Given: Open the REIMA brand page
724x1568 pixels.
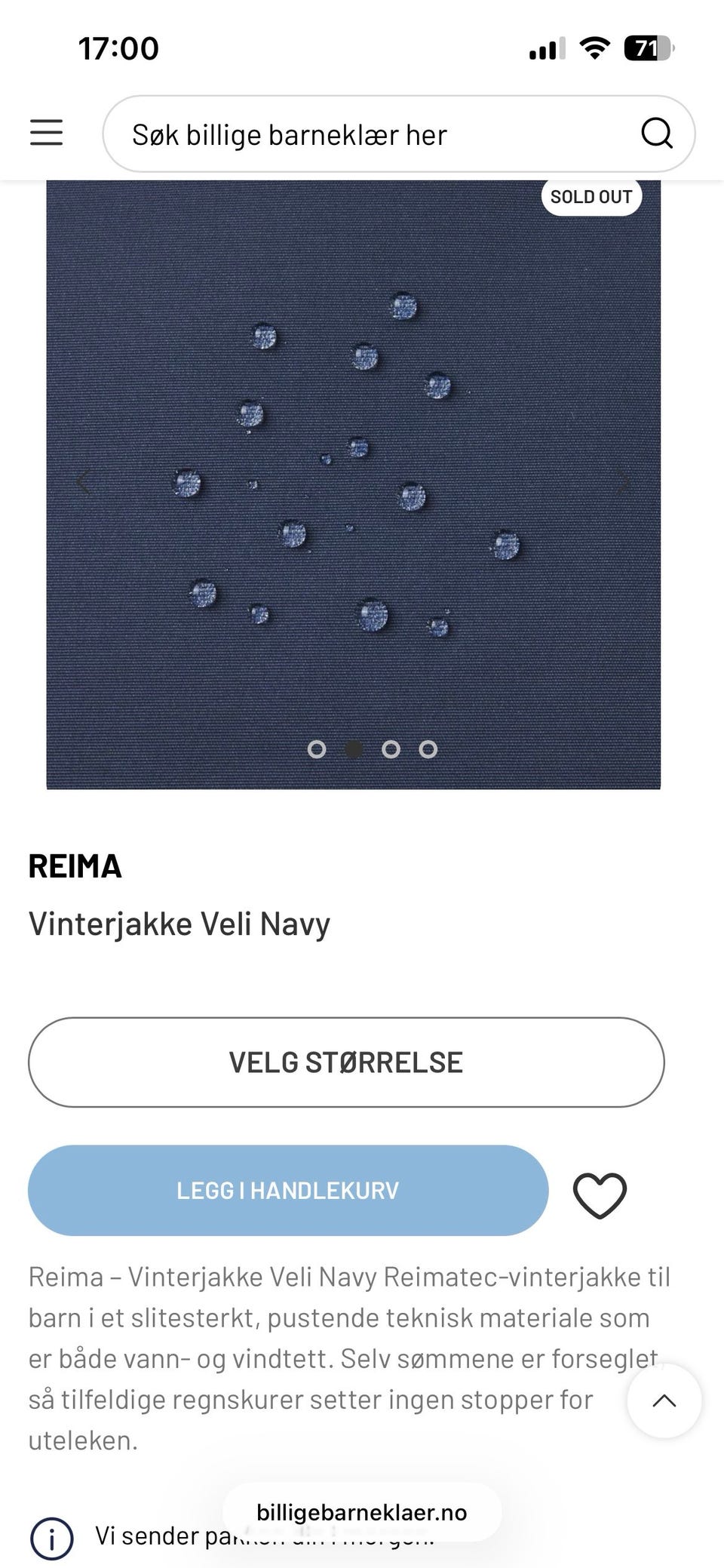Looking at the screenshot, I should (75, 866).
